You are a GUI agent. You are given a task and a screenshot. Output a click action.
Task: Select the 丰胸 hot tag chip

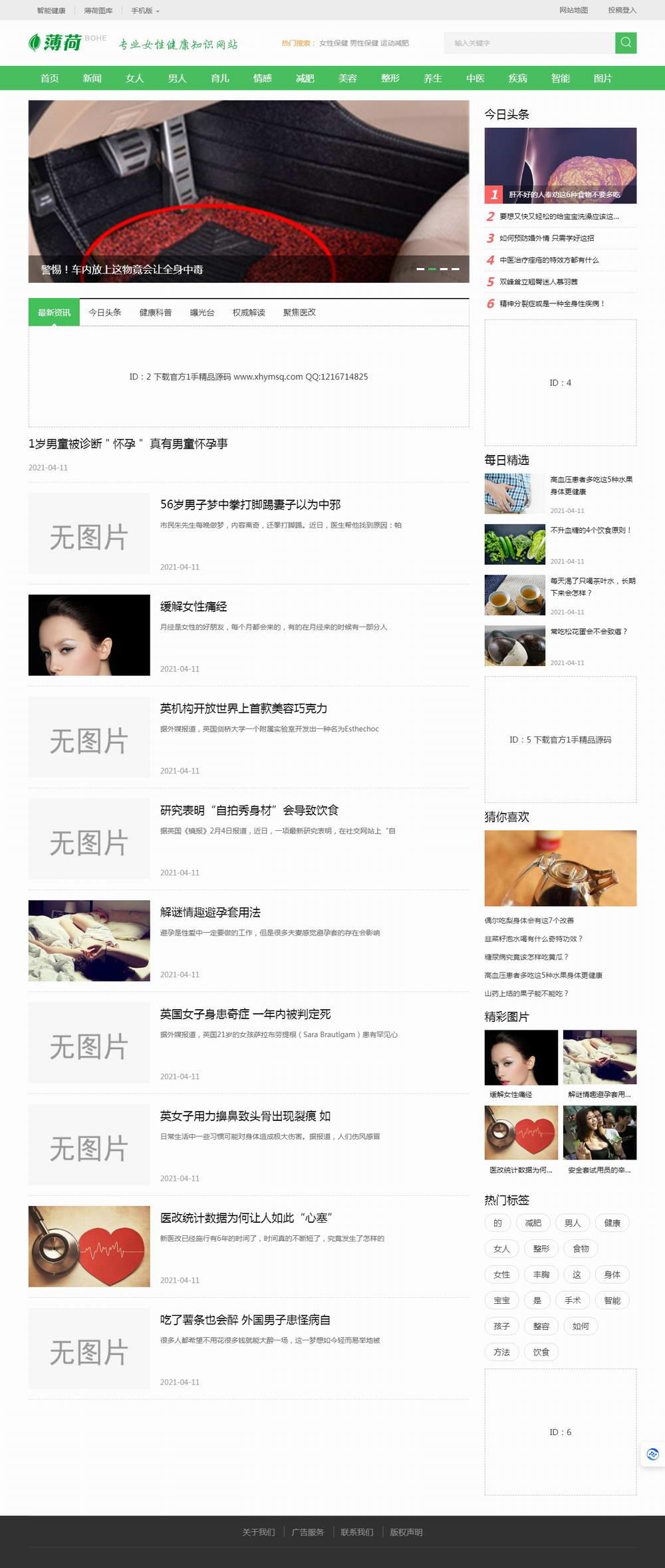(x=541, y=1275)
